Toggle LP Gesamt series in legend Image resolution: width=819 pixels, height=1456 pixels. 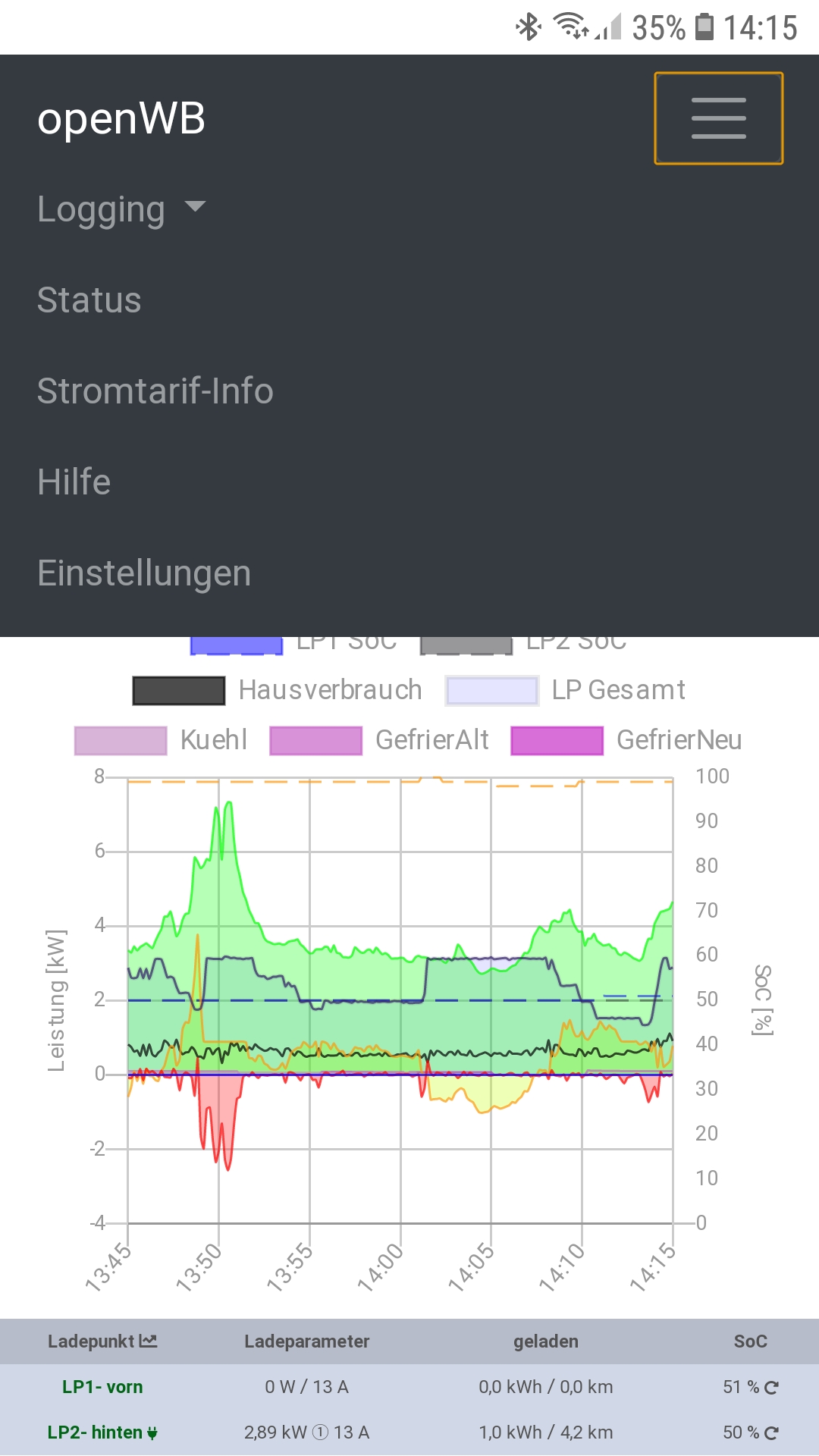(566, 690)
